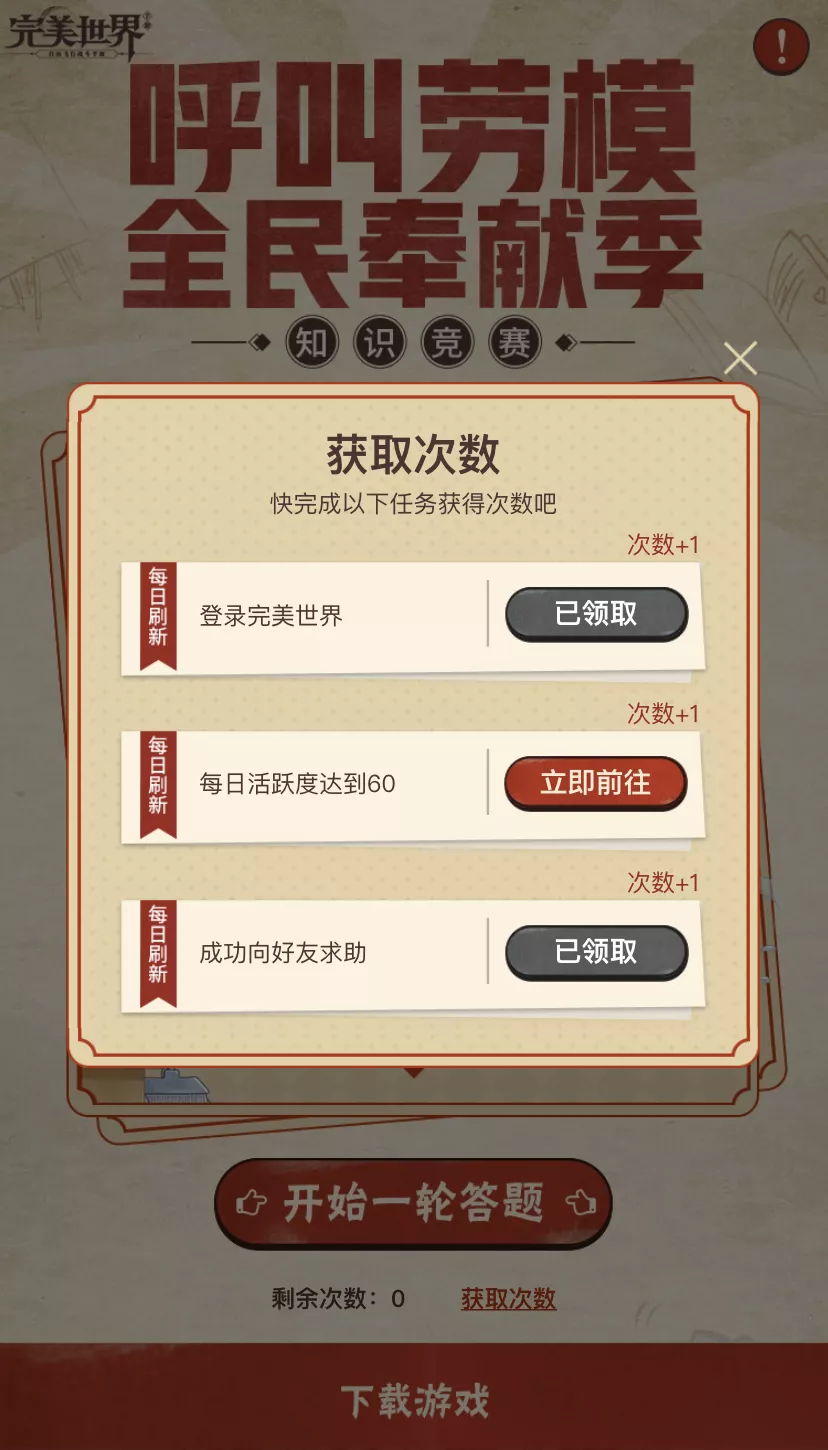Tap 立即前往 for the daily activity 60 task

point(596,784)
